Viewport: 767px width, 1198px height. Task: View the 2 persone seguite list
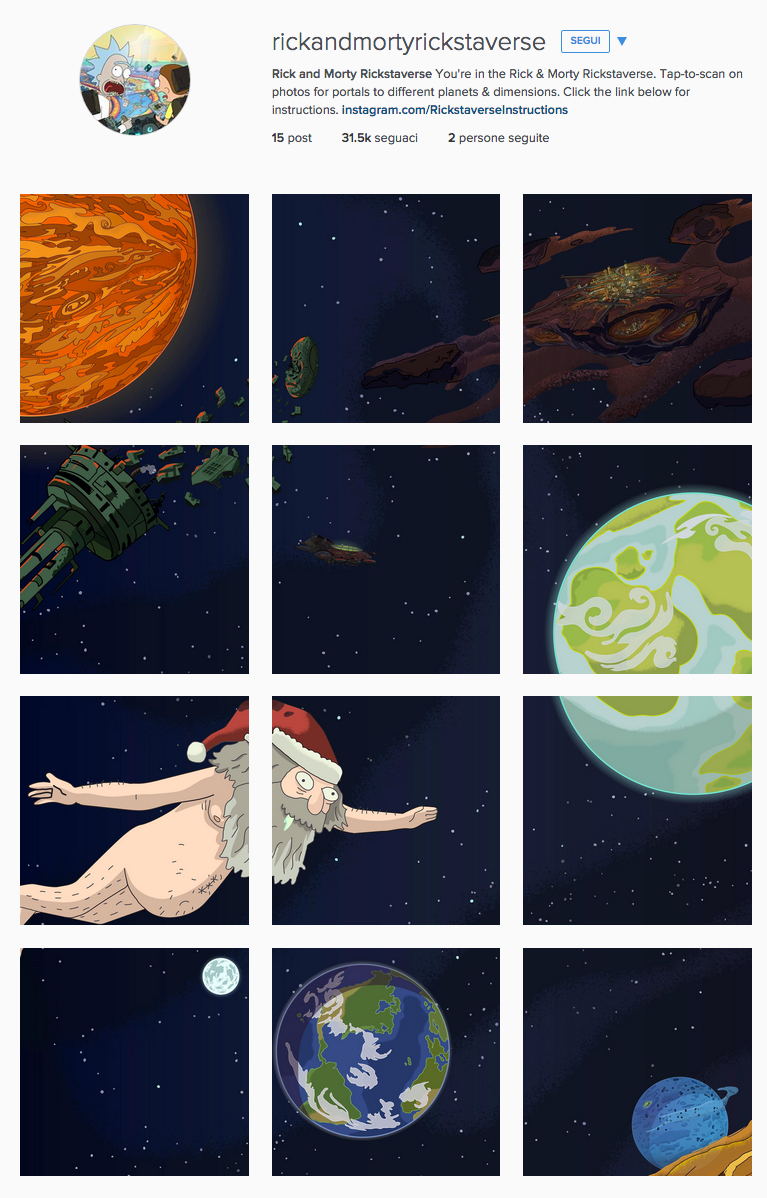click(x=498, y=138)
